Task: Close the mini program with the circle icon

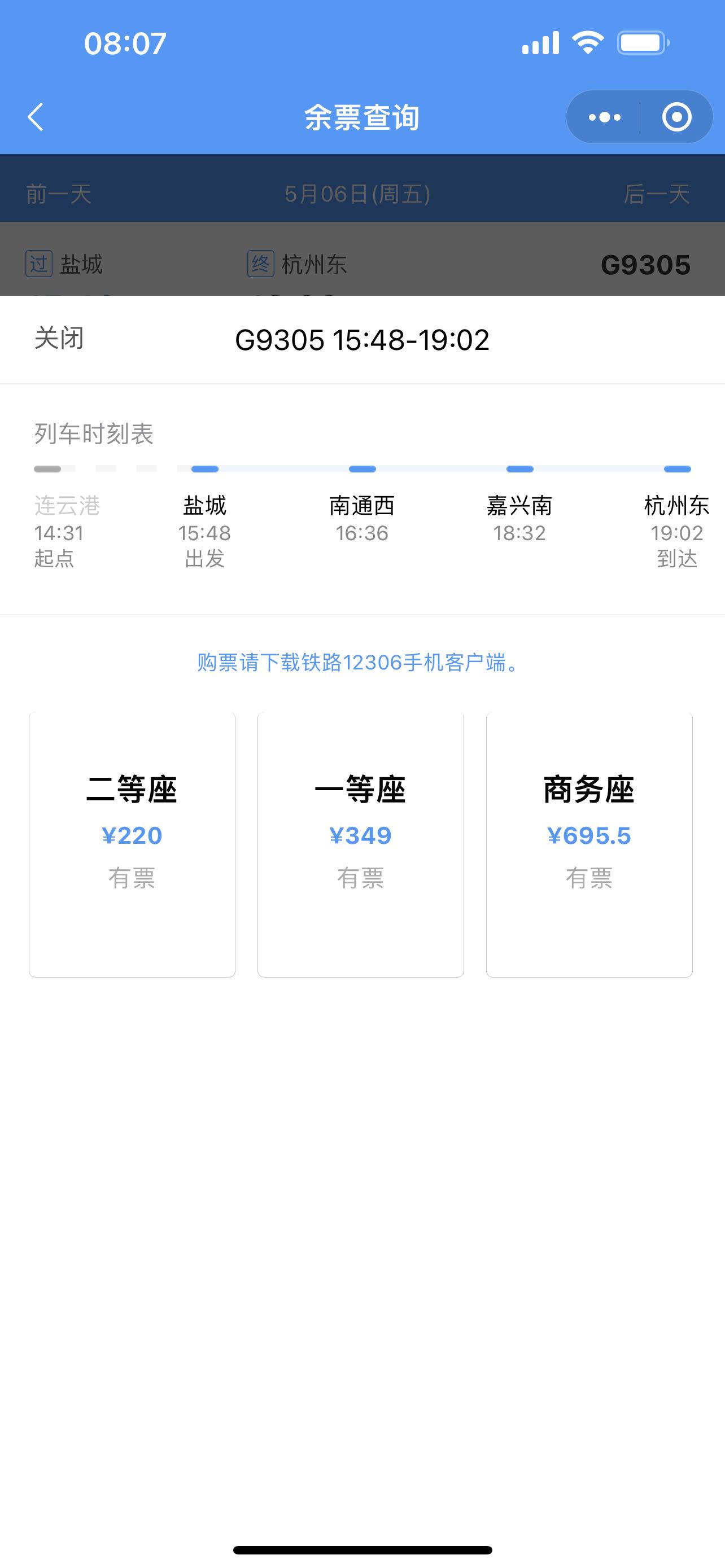Action: coord(676,117)
